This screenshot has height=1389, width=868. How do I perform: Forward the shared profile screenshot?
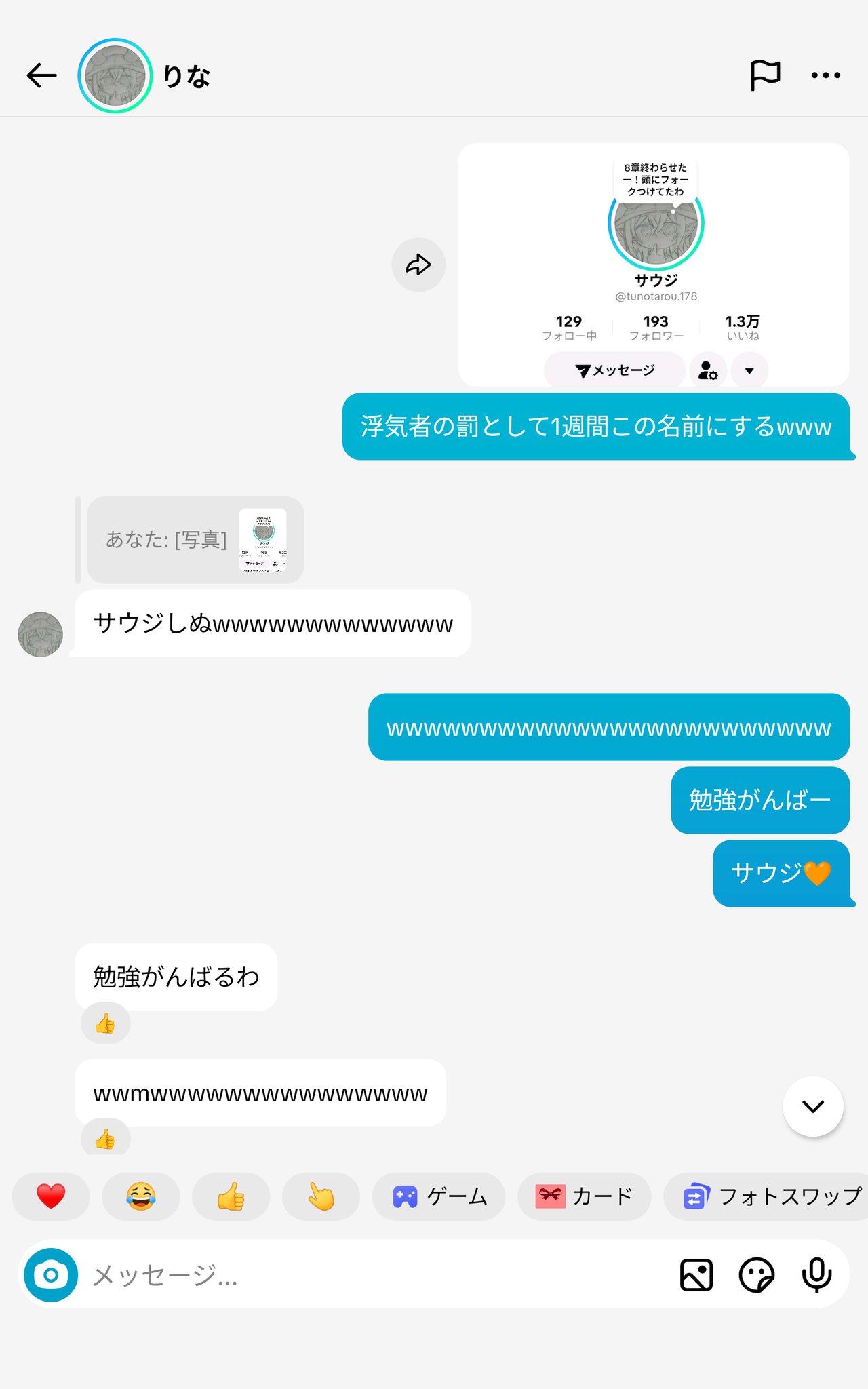tap(418, 265)
